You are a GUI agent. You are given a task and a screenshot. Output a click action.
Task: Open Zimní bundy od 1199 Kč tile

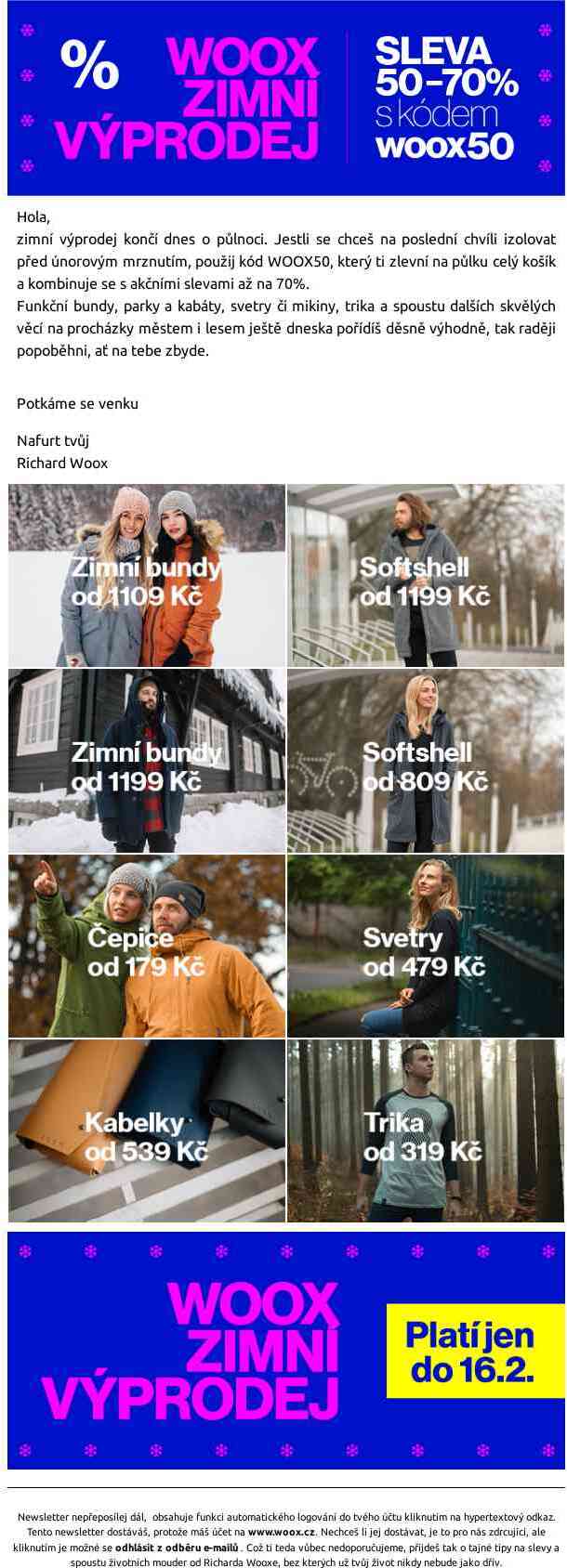[x=147, y=761]
